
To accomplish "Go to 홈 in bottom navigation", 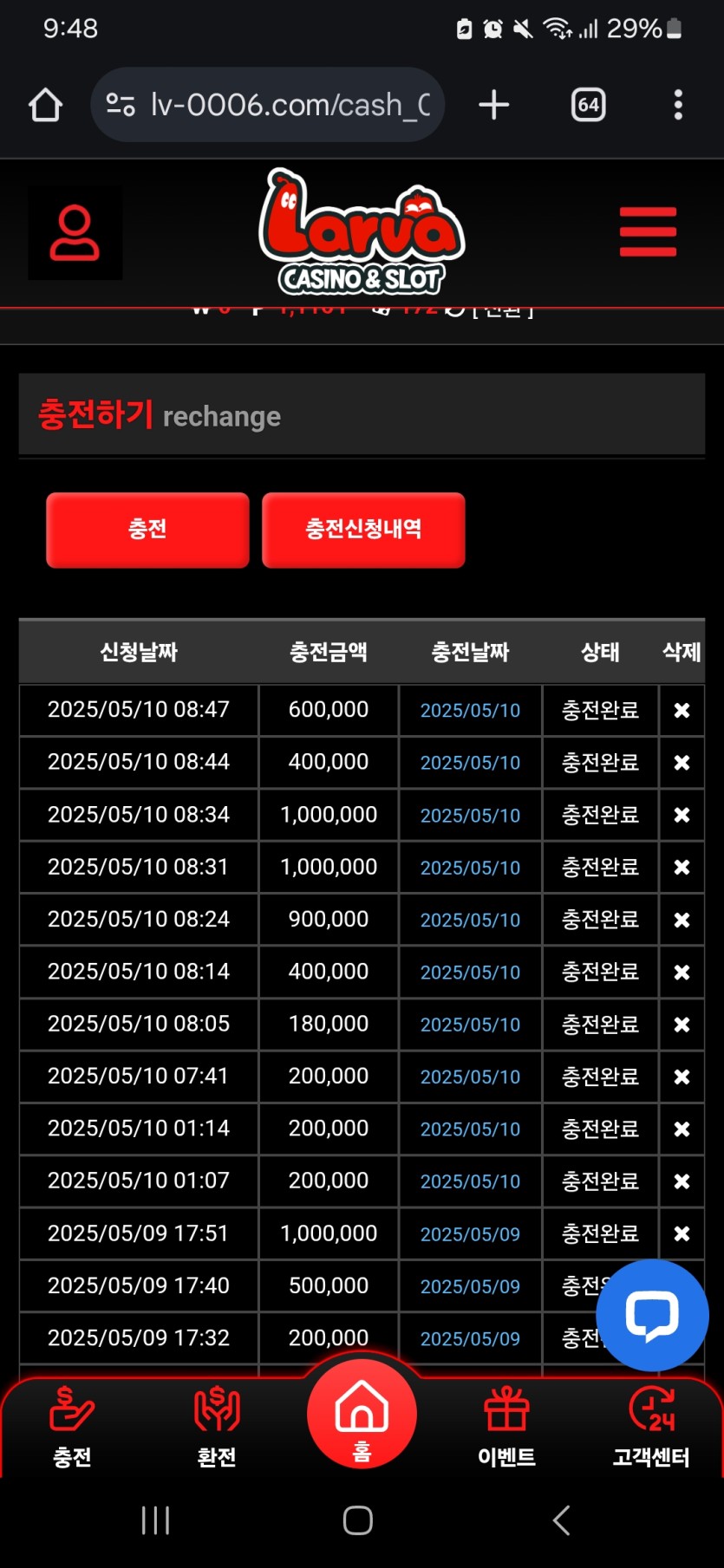I will click(362, 1415).
